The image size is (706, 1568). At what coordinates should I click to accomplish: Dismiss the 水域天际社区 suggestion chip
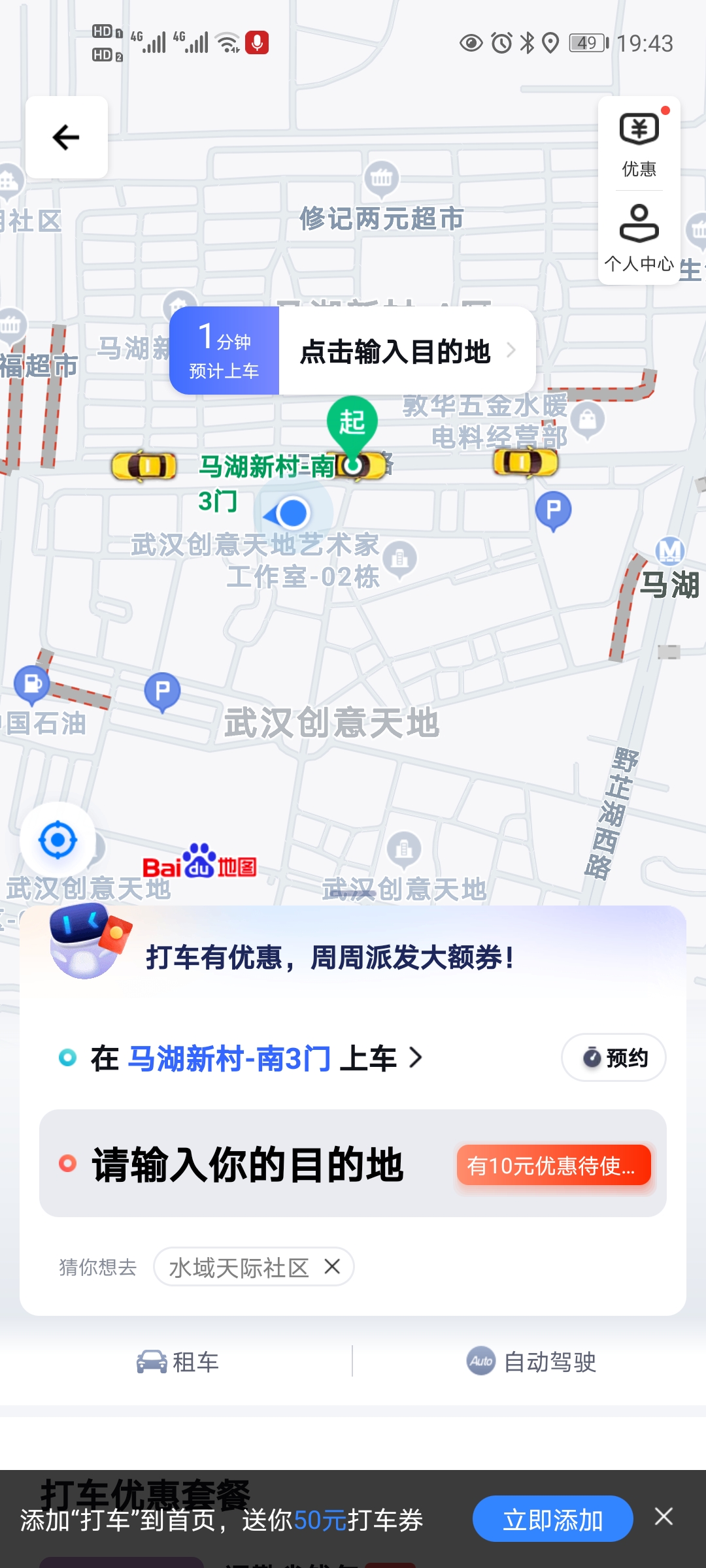click(332, 1266)
